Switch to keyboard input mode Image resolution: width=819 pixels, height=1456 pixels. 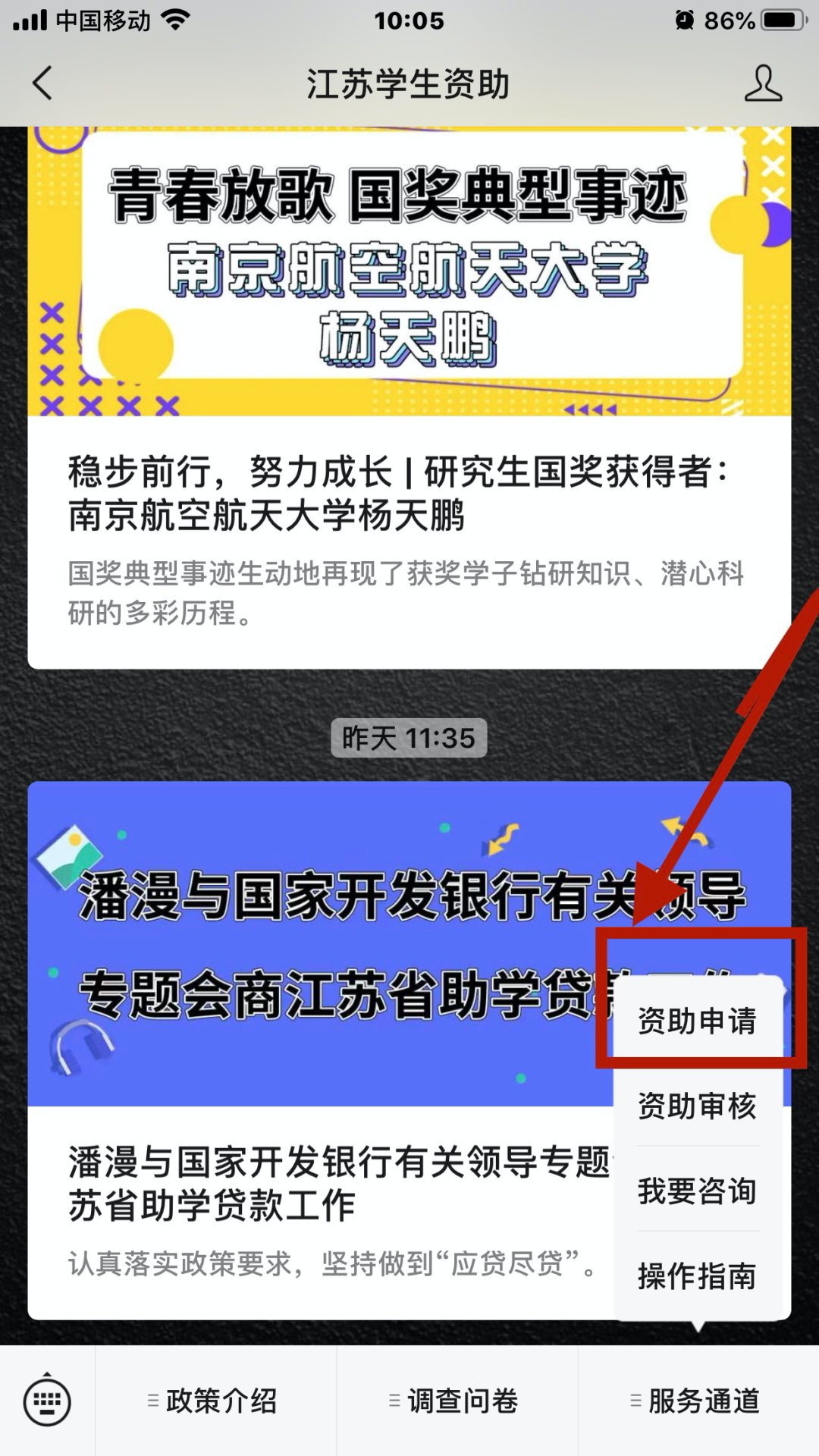pyautogui.click(x=47, y=1401)
